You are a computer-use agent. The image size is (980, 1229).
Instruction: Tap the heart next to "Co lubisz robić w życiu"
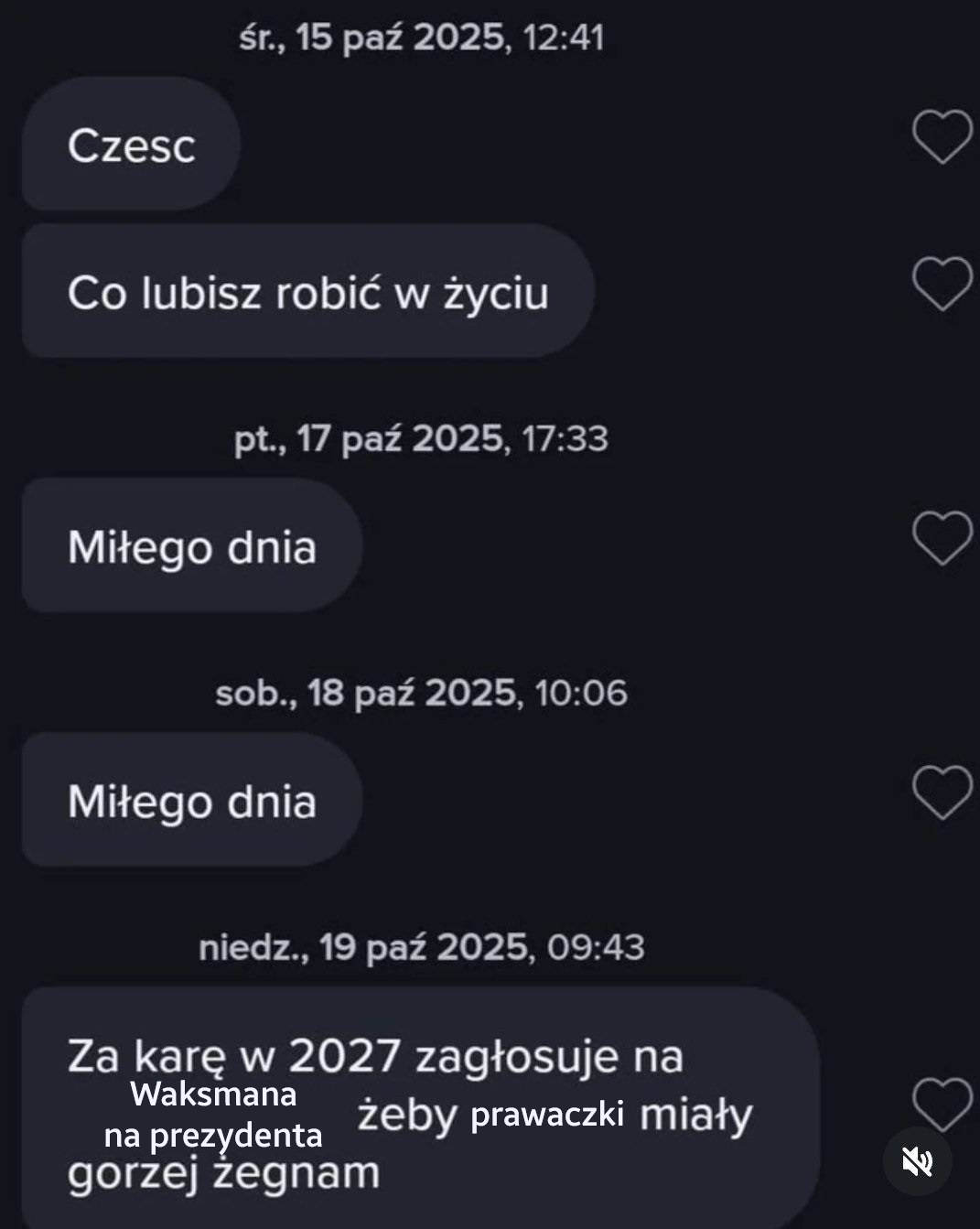tap(942, 286)
